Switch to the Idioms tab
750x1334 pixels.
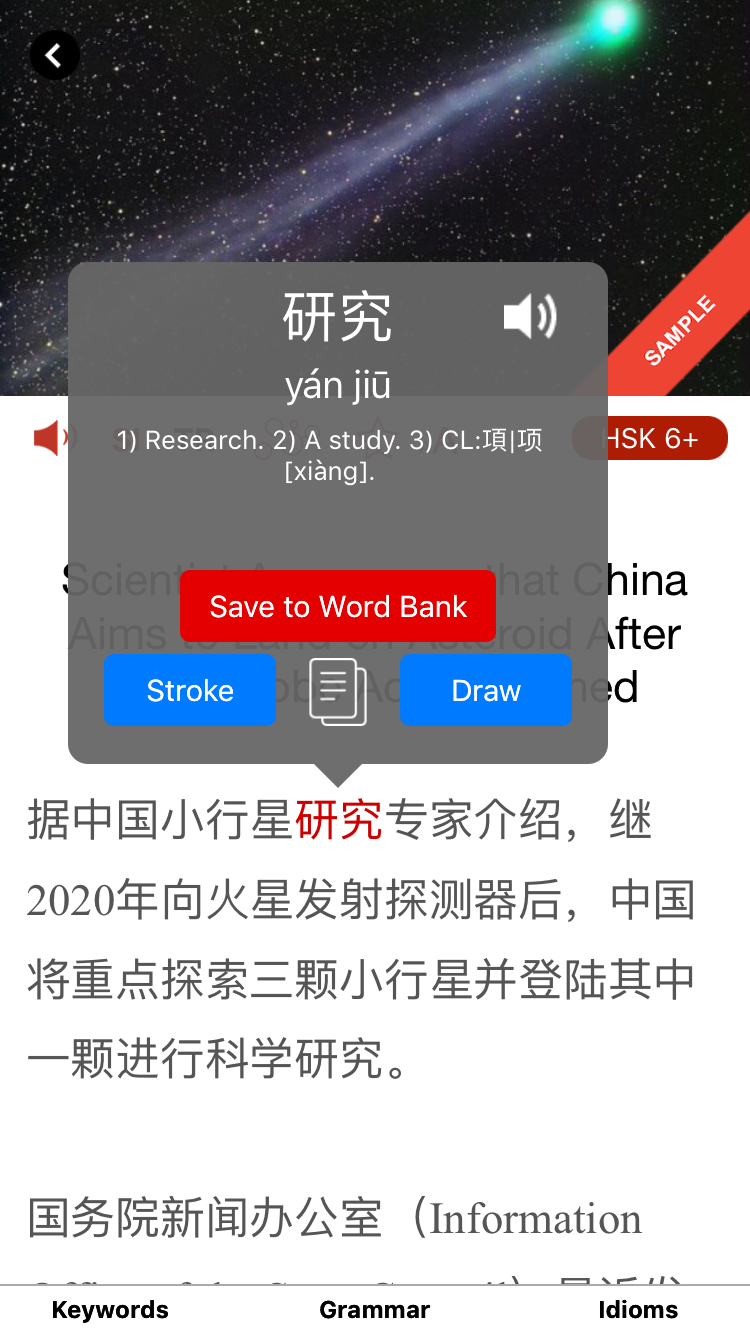(x=638, y=1310)
